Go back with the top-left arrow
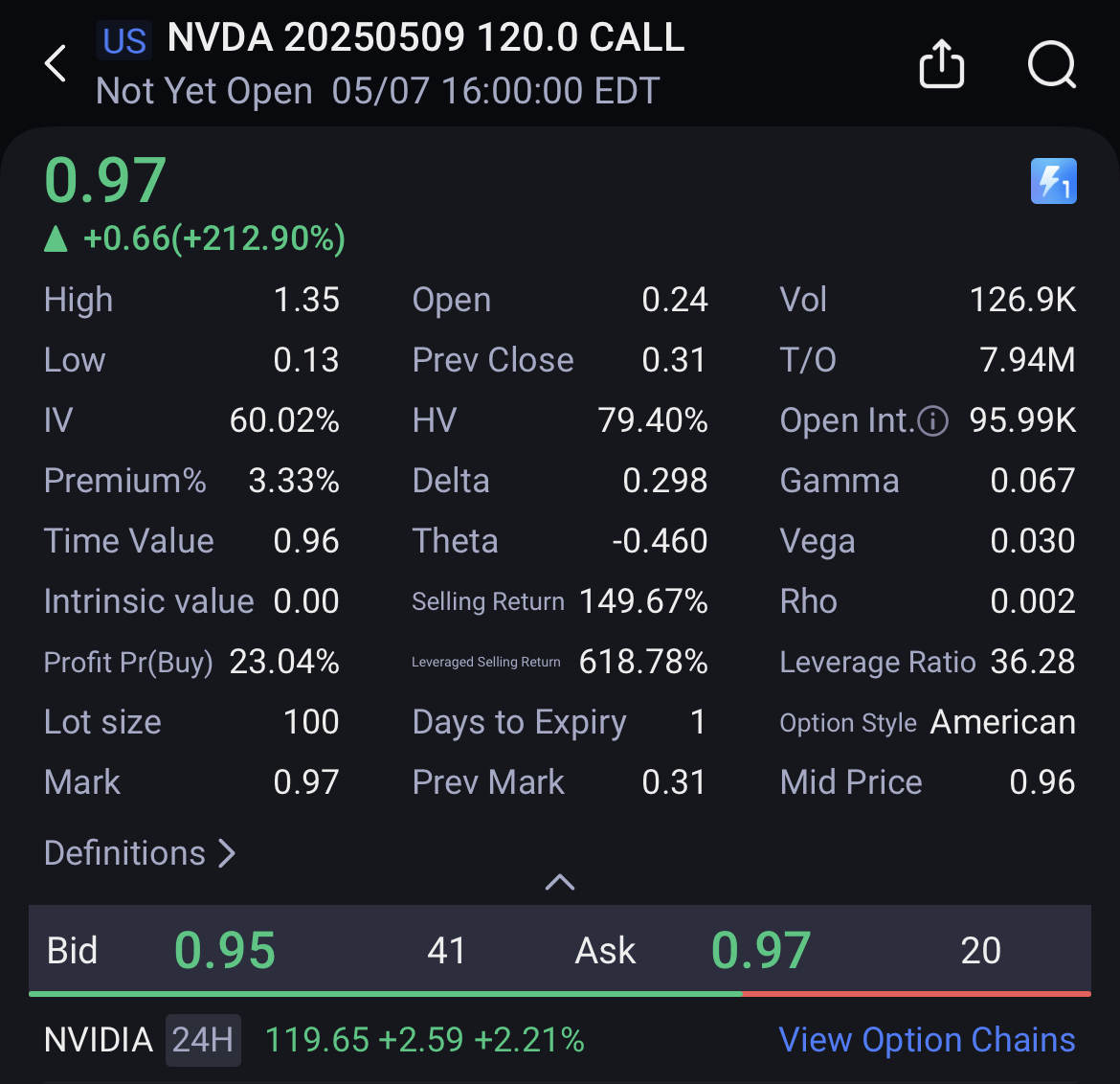The image size is (1120, 1084). (x=56, y=64)
